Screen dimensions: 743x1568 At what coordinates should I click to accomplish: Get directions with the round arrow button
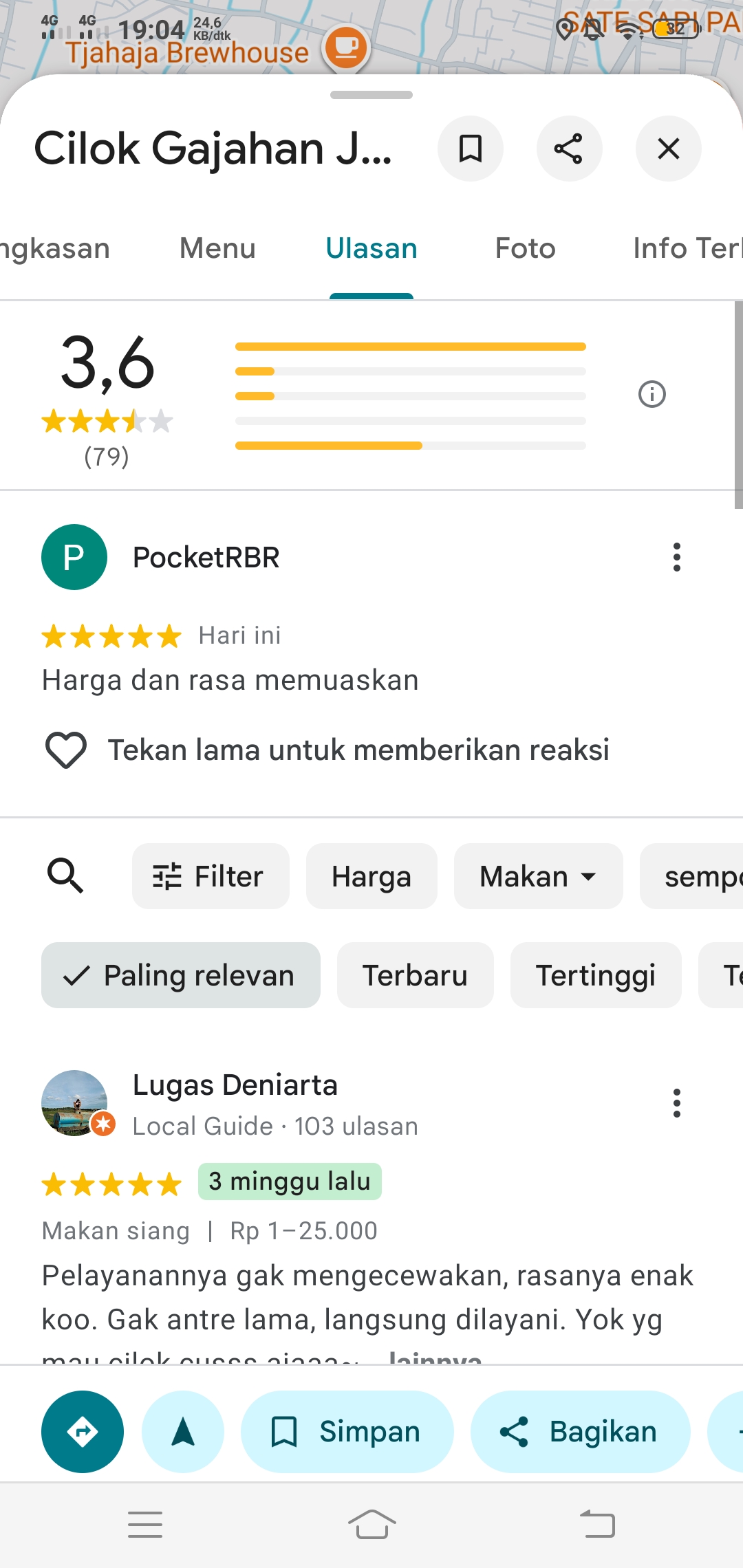click(83, 1432)
